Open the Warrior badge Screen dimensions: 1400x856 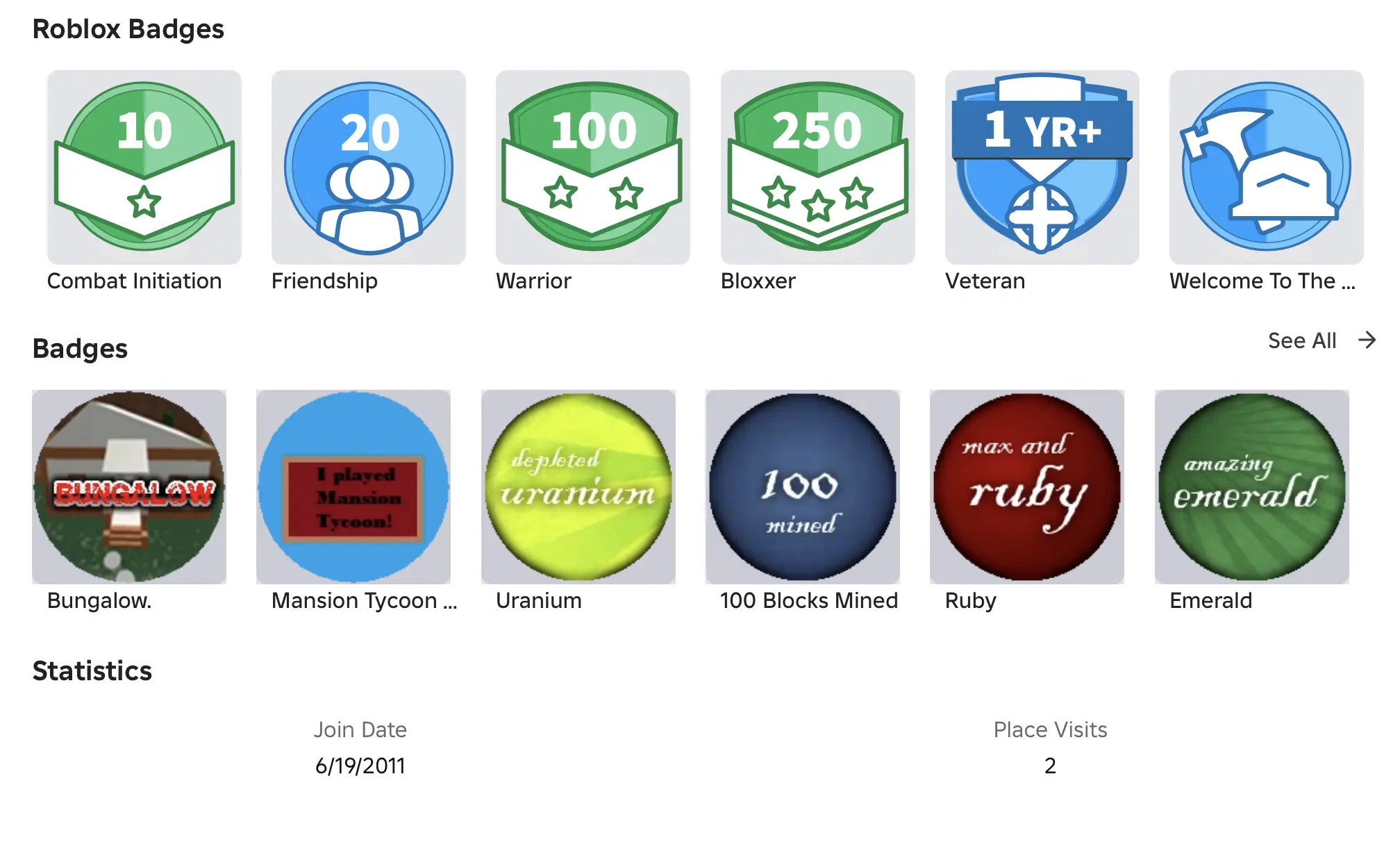592,167
